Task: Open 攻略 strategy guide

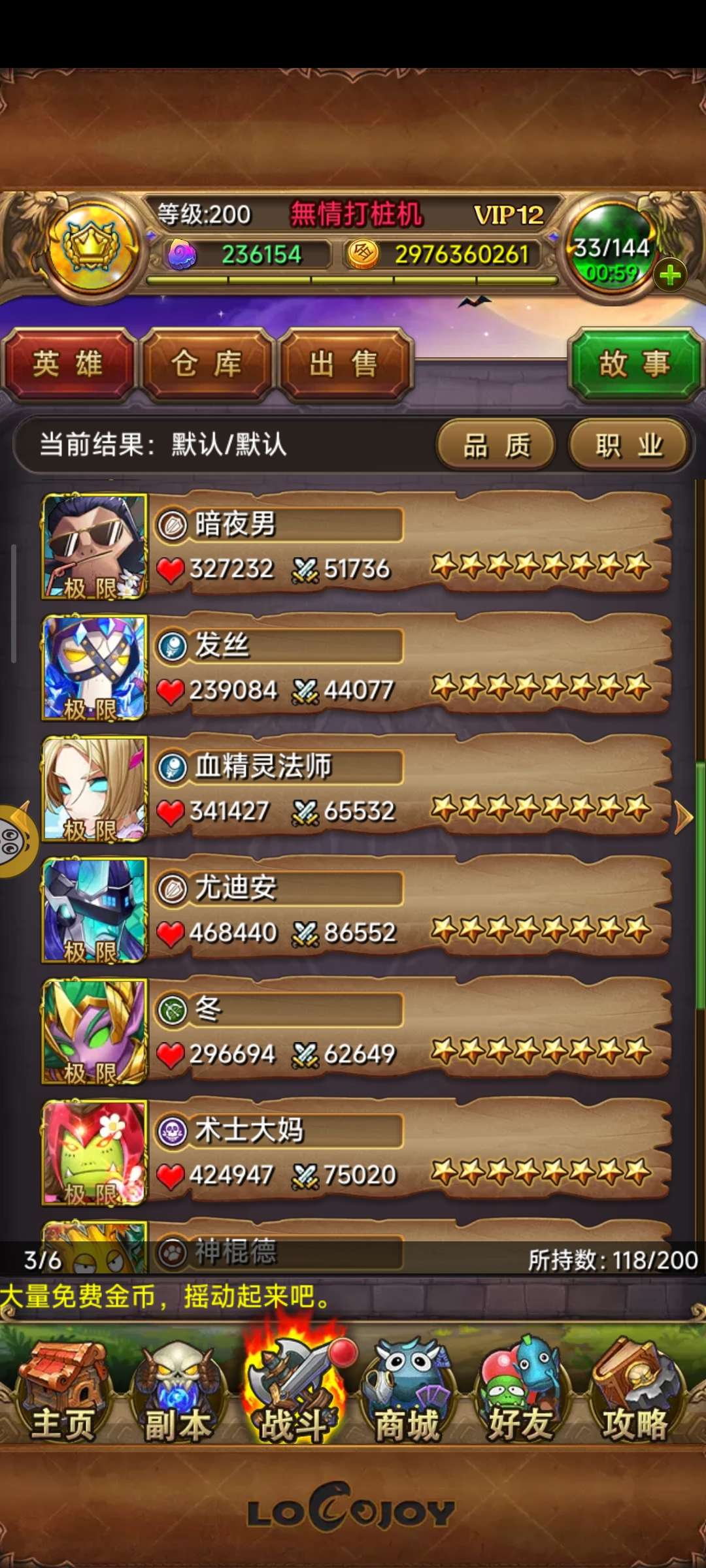Action: (634, 1392)
